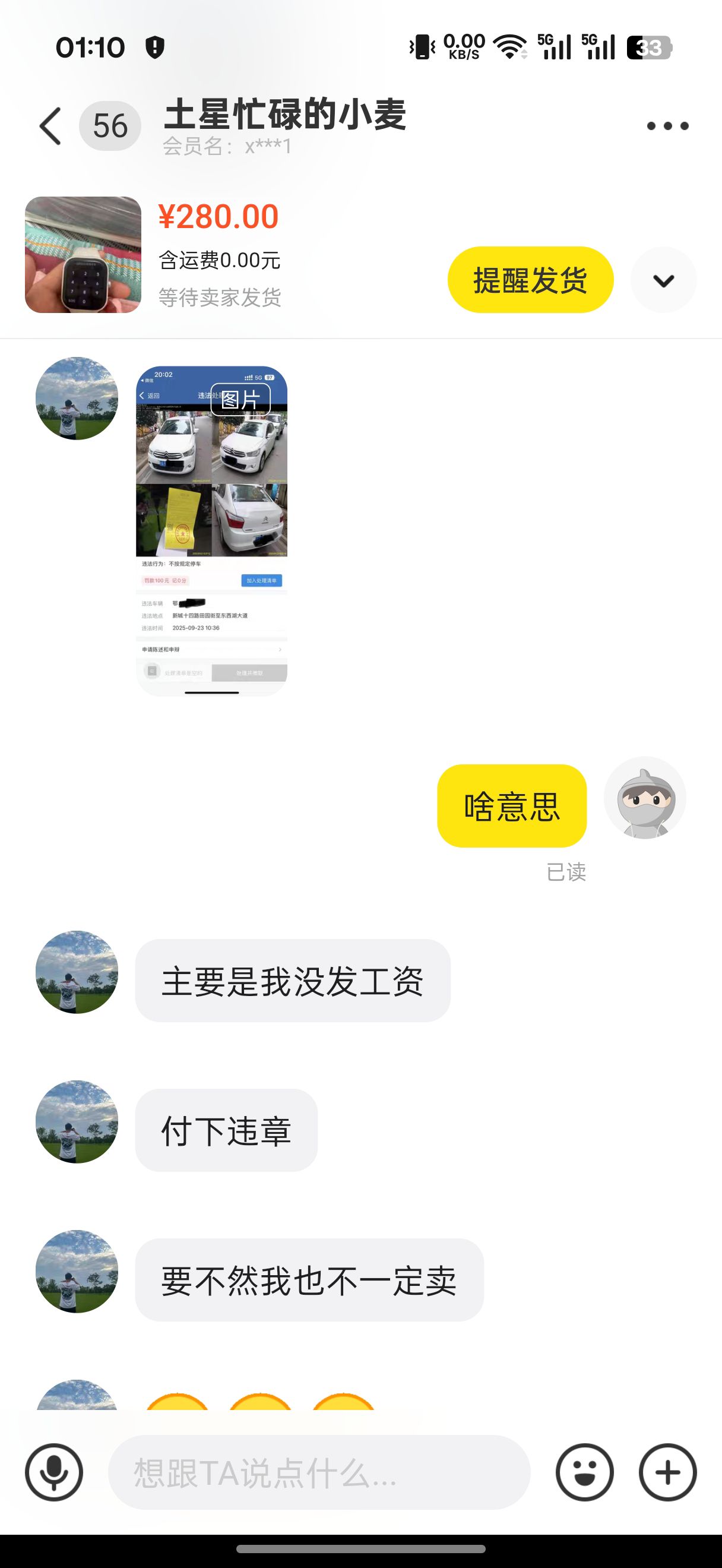Open the three-dot overflow menu
Screen dimensions: 722x1568
(667, 126)
